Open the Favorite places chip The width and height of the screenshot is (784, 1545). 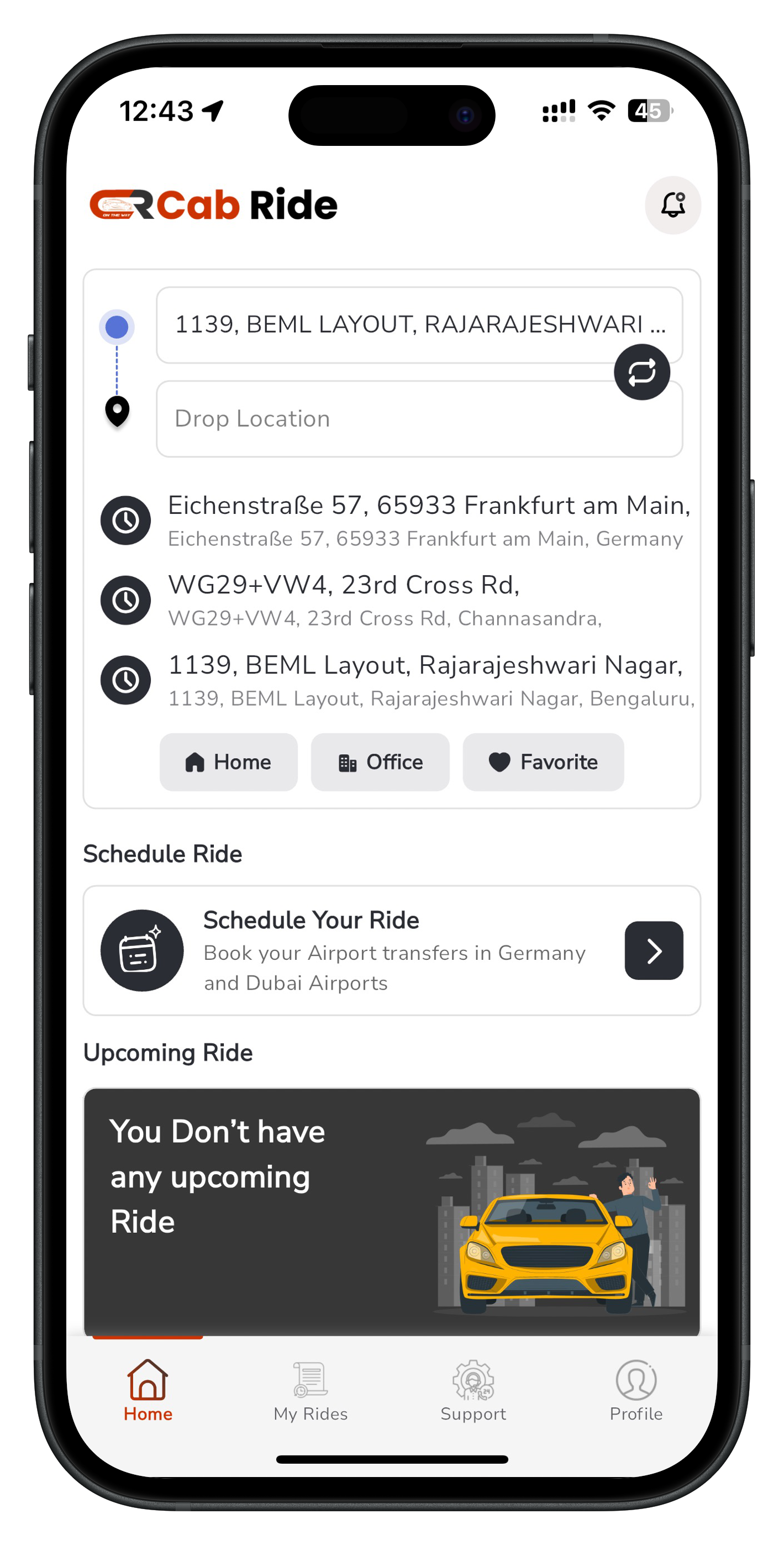coord(543,761)
